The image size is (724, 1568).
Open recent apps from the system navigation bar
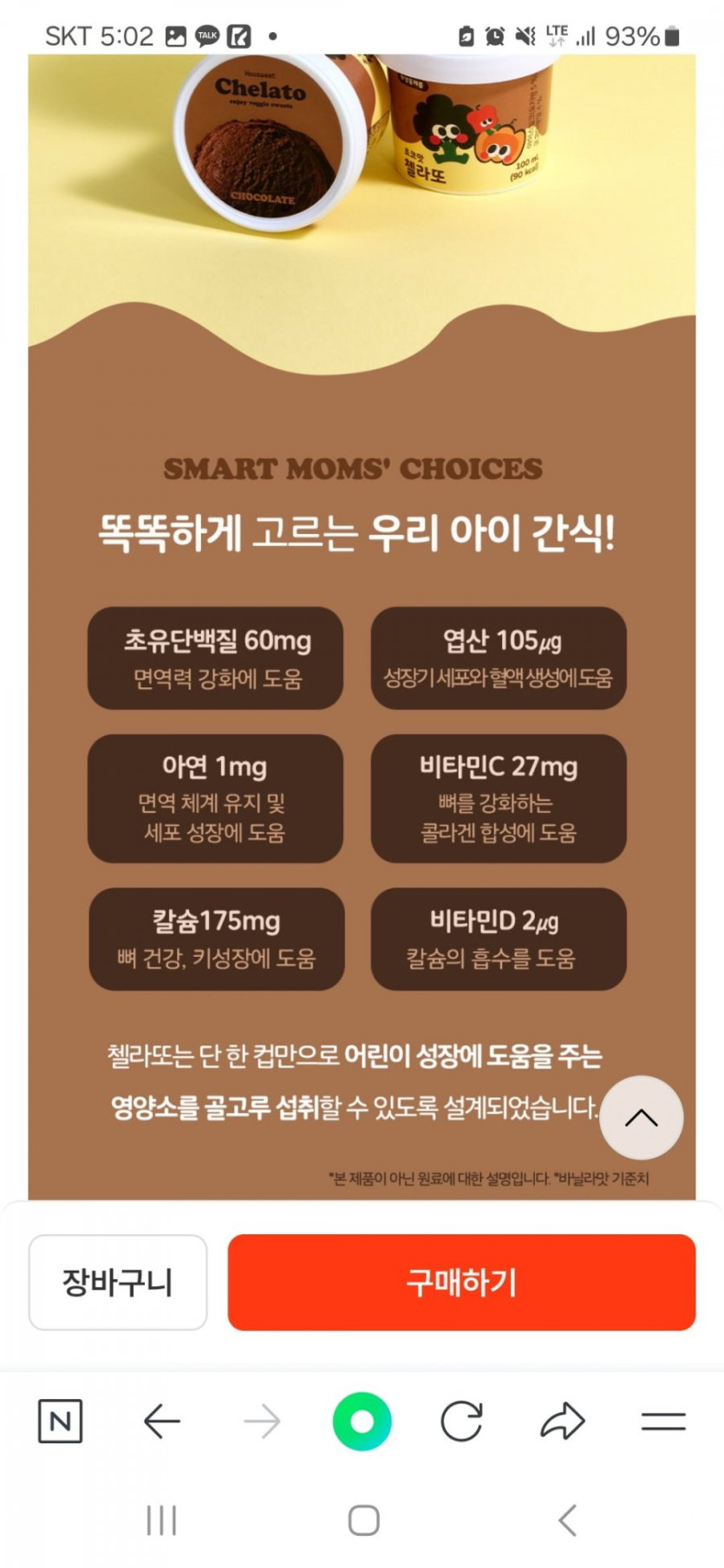(x=161, y=1519)
